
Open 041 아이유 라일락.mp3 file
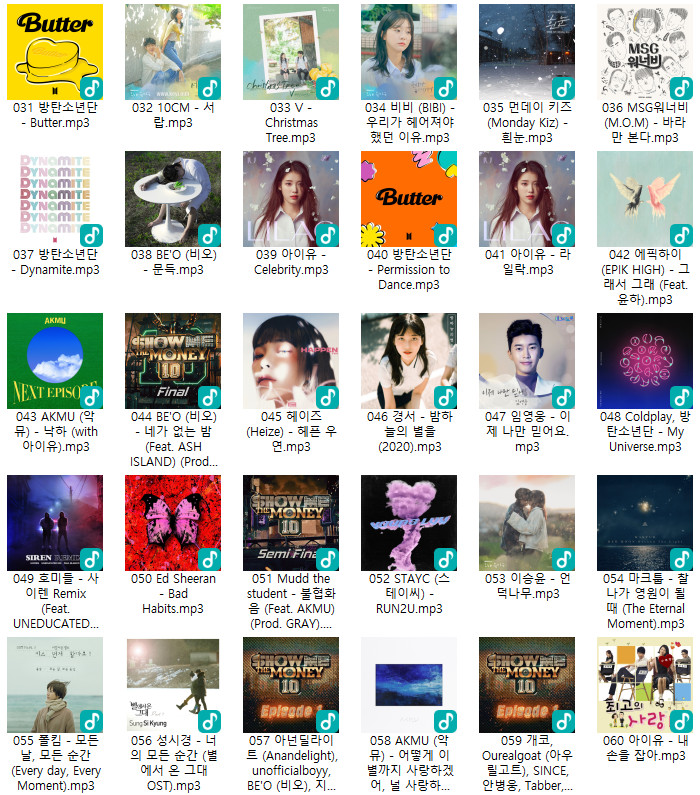click(526, 199)
